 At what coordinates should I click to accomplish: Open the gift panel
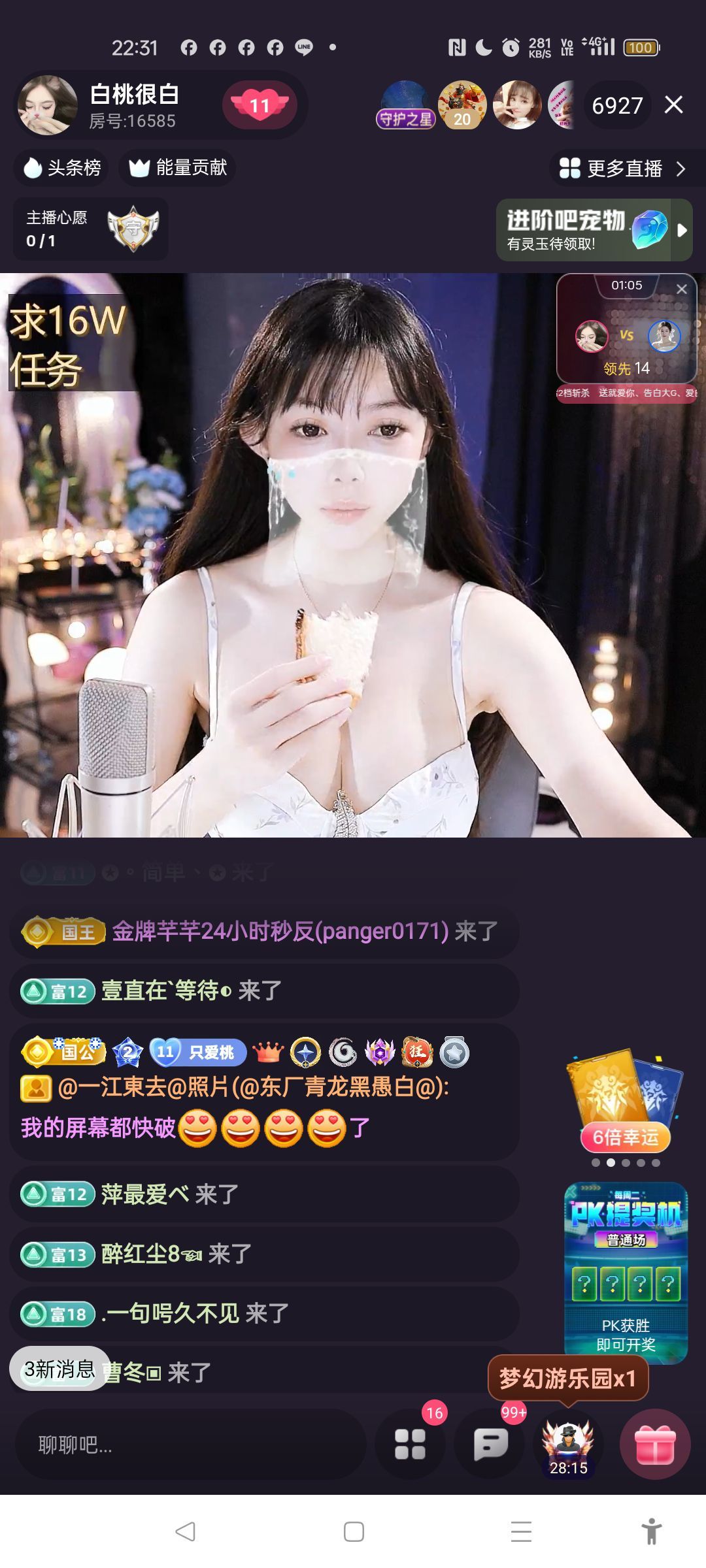655,1444
